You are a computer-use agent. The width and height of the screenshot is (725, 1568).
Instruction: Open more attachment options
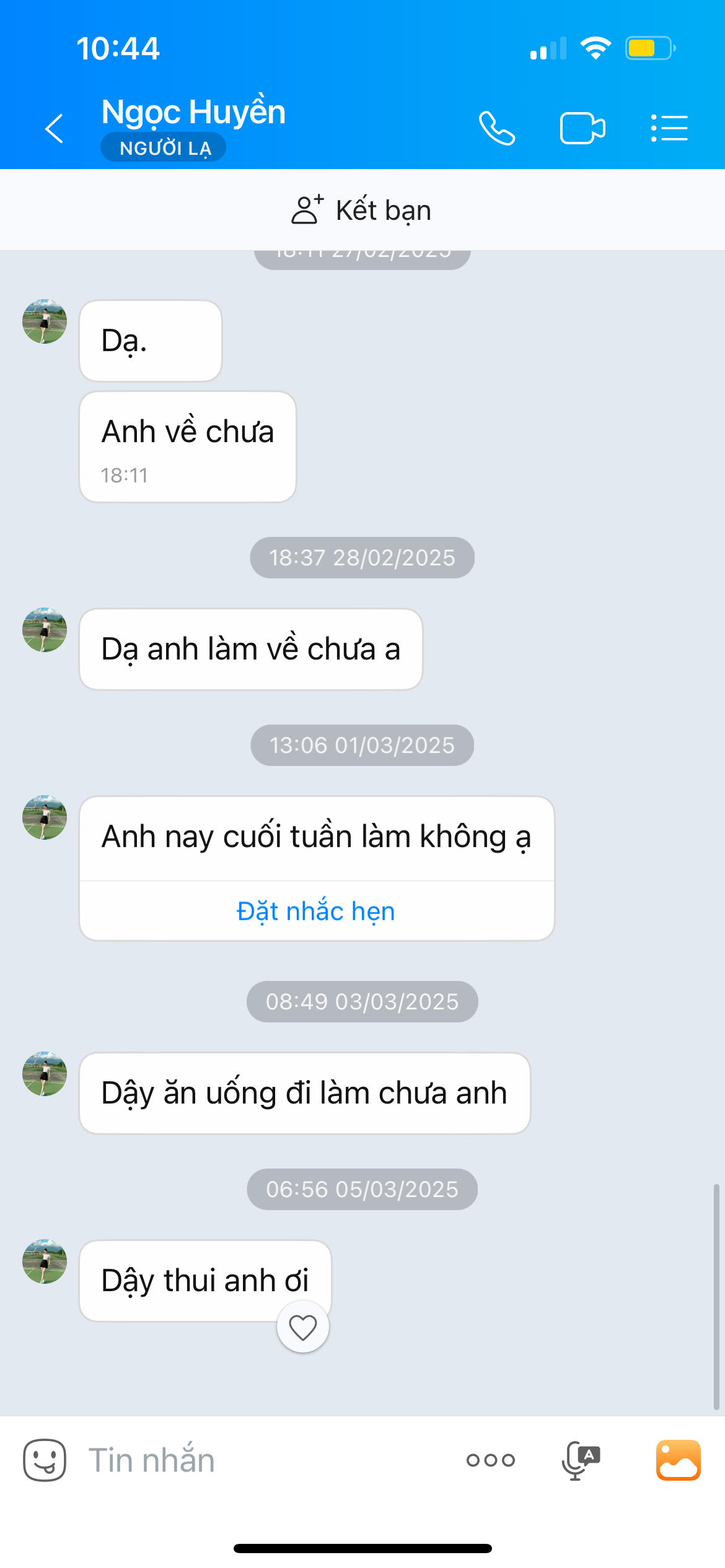(x=490, y=1460)
